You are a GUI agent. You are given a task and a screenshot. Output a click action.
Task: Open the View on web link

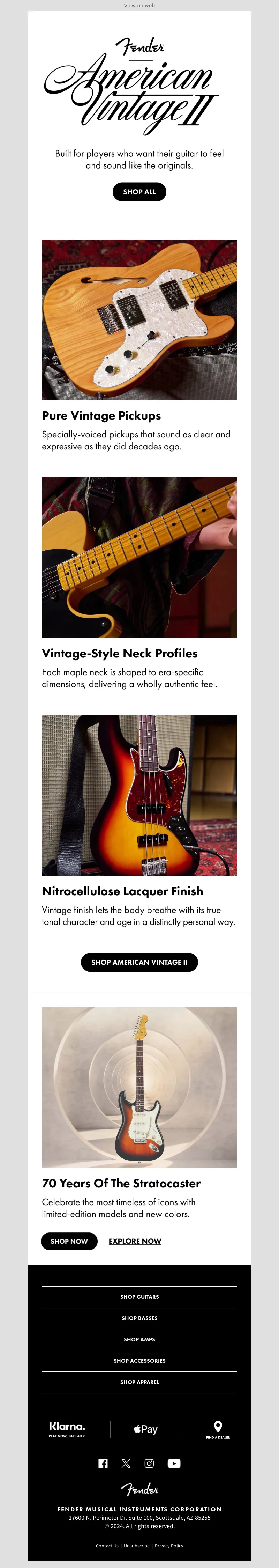tap(139, 6)
